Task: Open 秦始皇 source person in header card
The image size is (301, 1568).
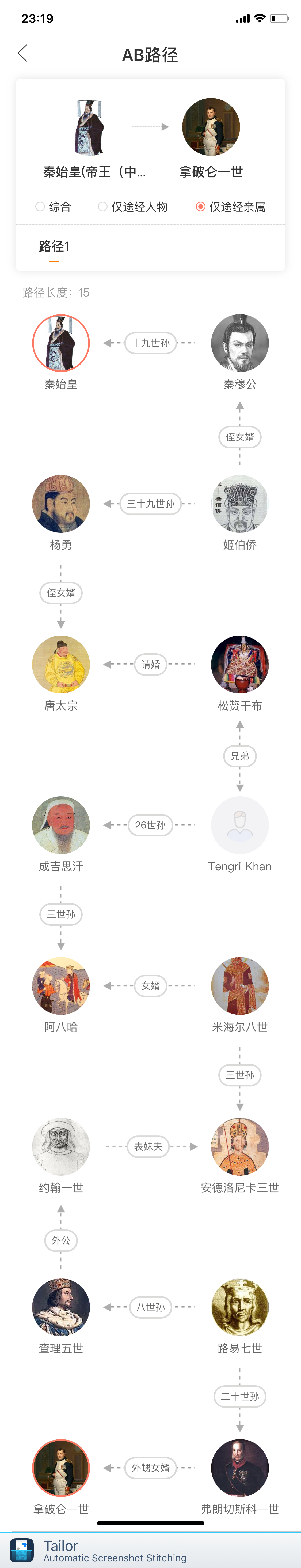Action: coord(90,127)
